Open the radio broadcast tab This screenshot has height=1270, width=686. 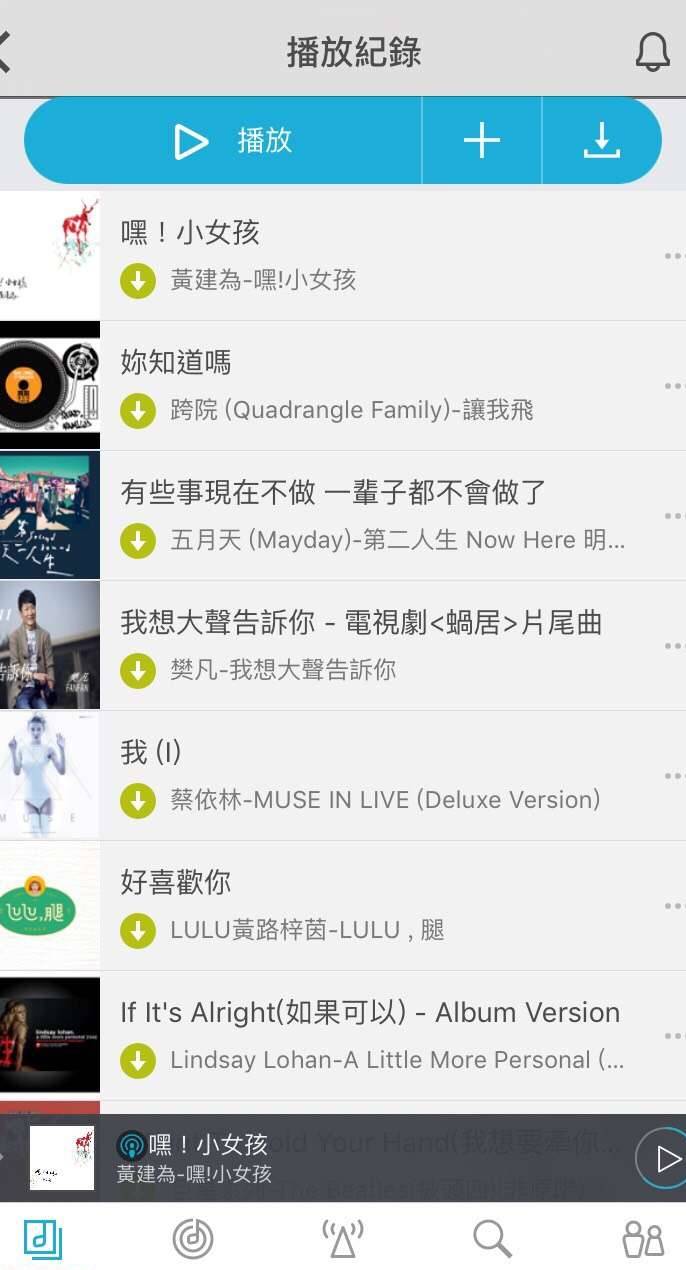tap(342, 1239)
